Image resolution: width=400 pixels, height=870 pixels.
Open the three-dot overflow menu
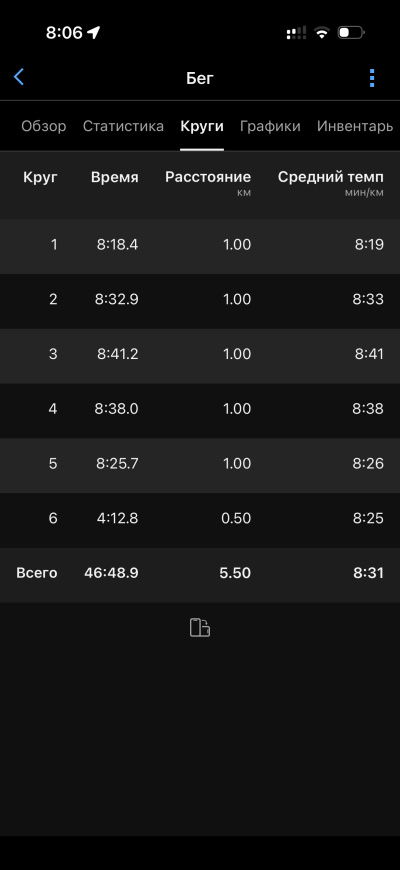(372, 78)
